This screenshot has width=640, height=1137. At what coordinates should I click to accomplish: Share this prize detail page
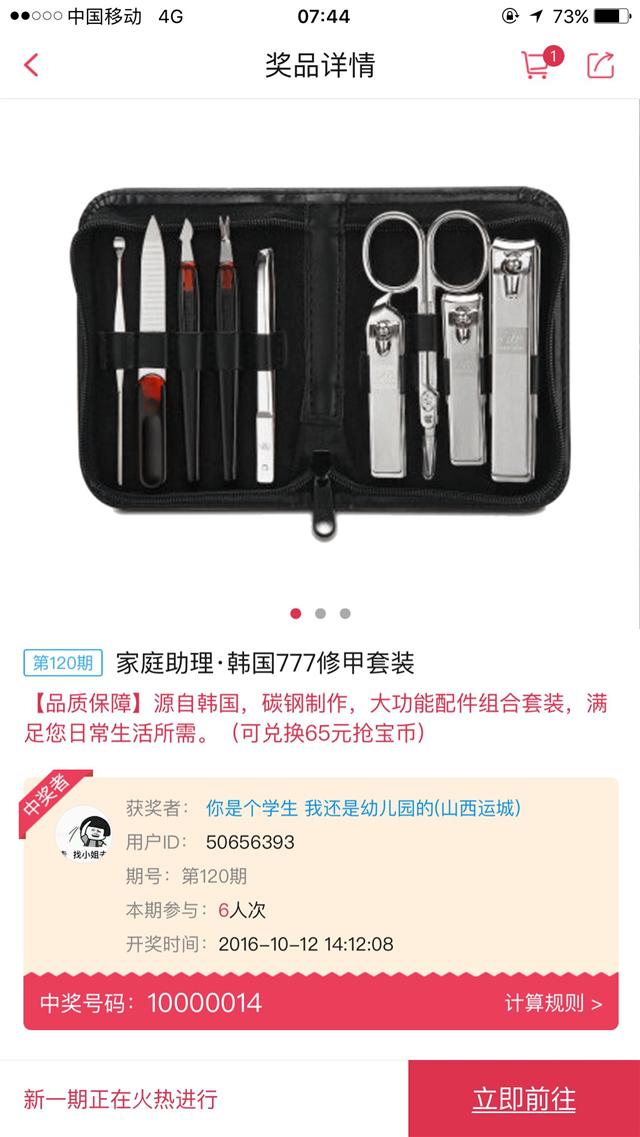600,65
